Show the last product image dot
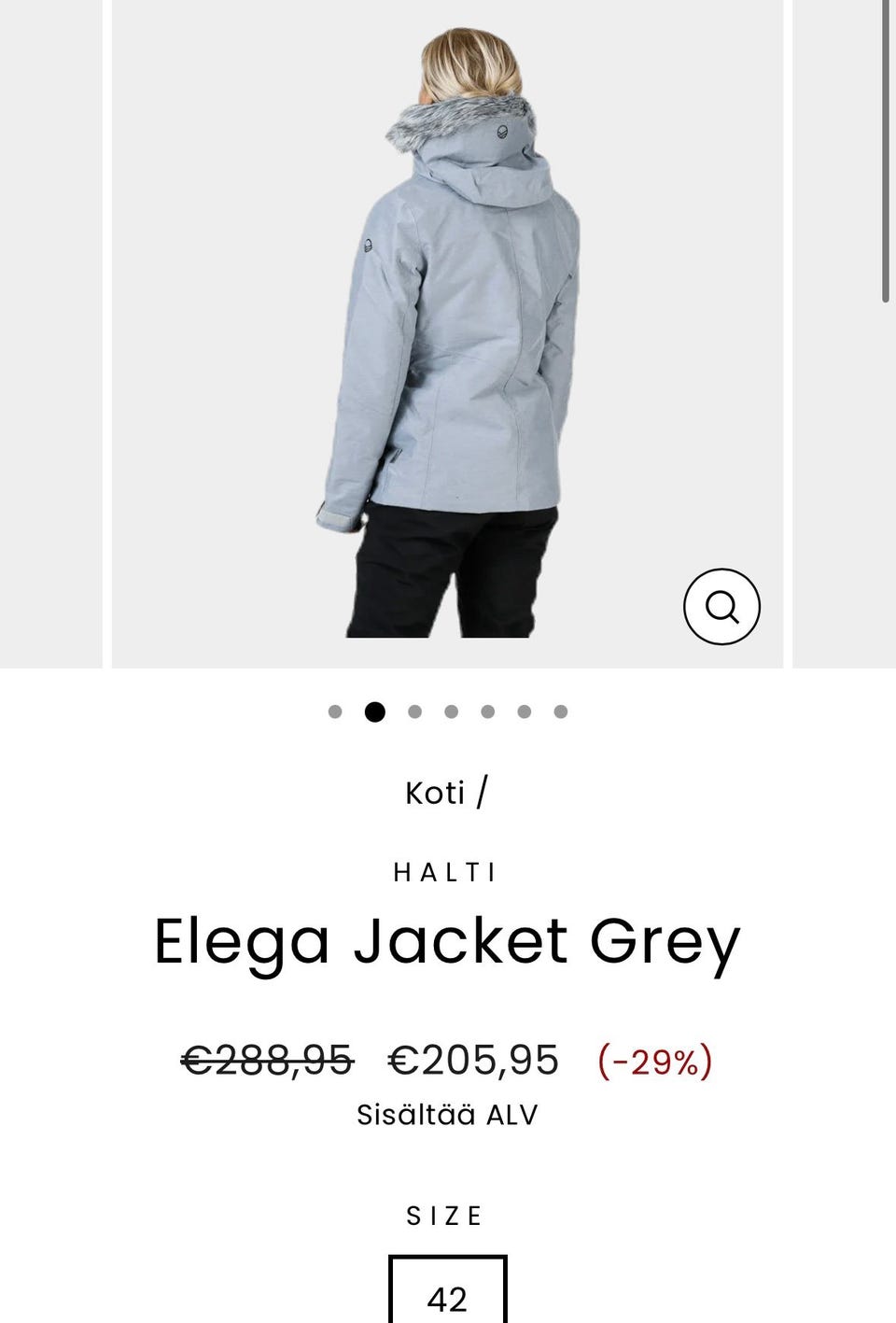 (x=561, y=711)
